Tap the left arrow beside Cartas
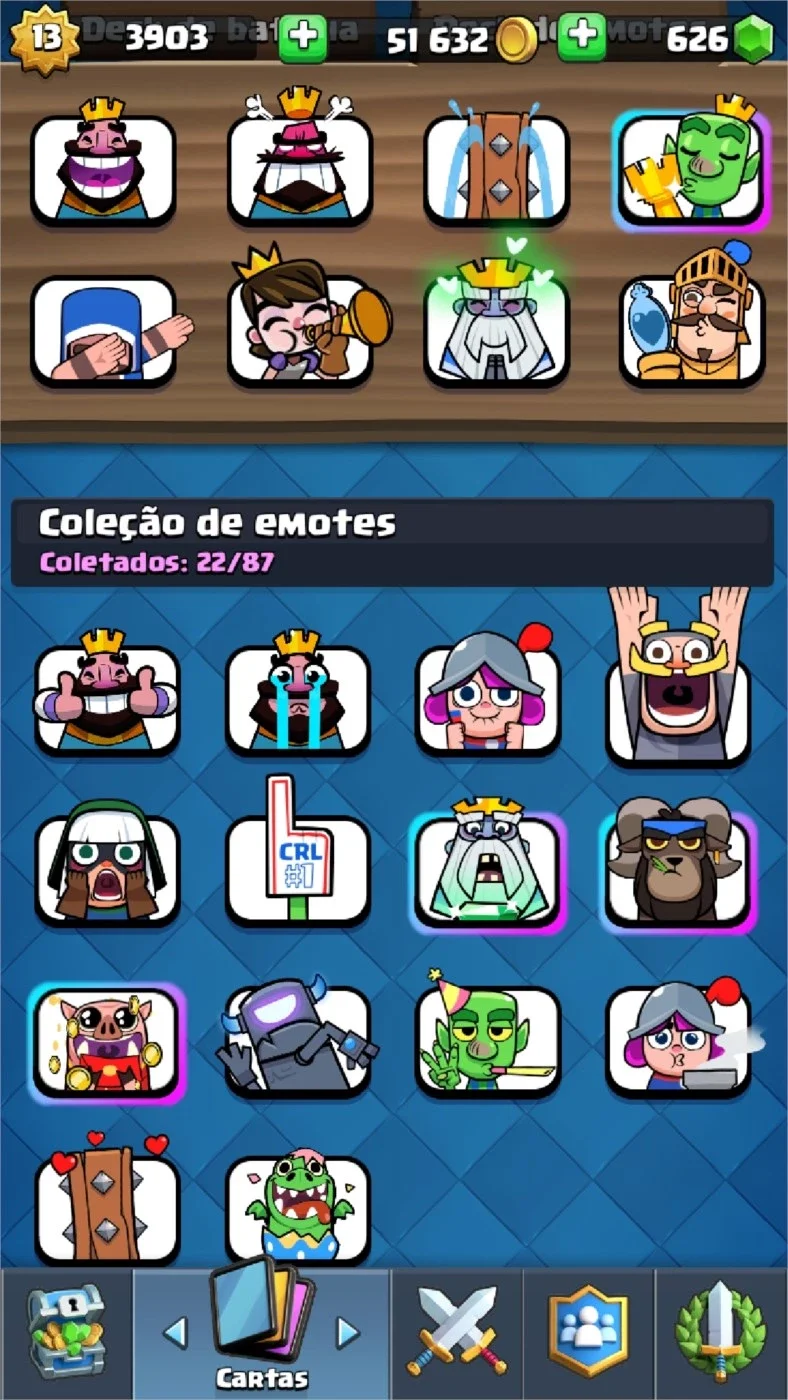This screenshot has height=1400, width=788. (x=175, y=1331)
